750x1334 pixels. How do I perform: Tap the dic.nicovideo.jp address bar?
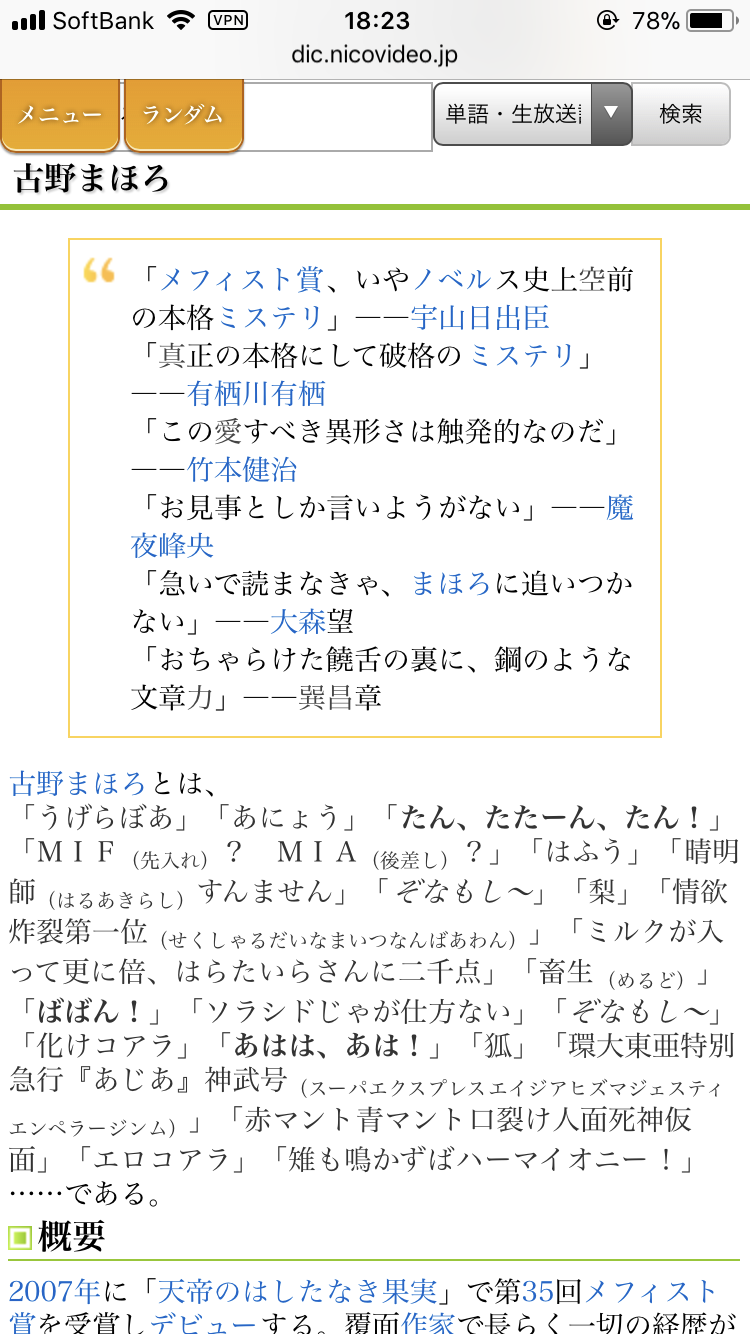(x=375, y=55)
